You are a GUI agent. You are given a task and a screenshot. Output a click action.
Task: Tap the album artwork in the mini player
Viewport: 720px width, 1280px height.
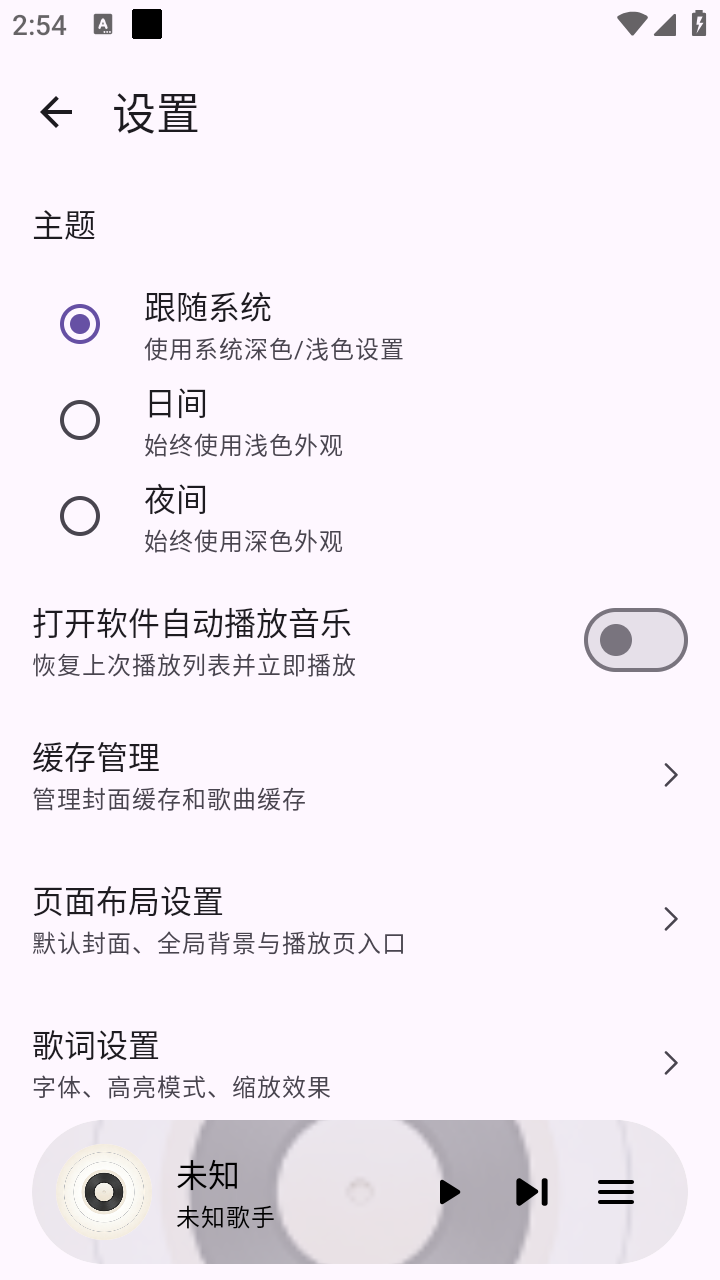click(104, 1191)
